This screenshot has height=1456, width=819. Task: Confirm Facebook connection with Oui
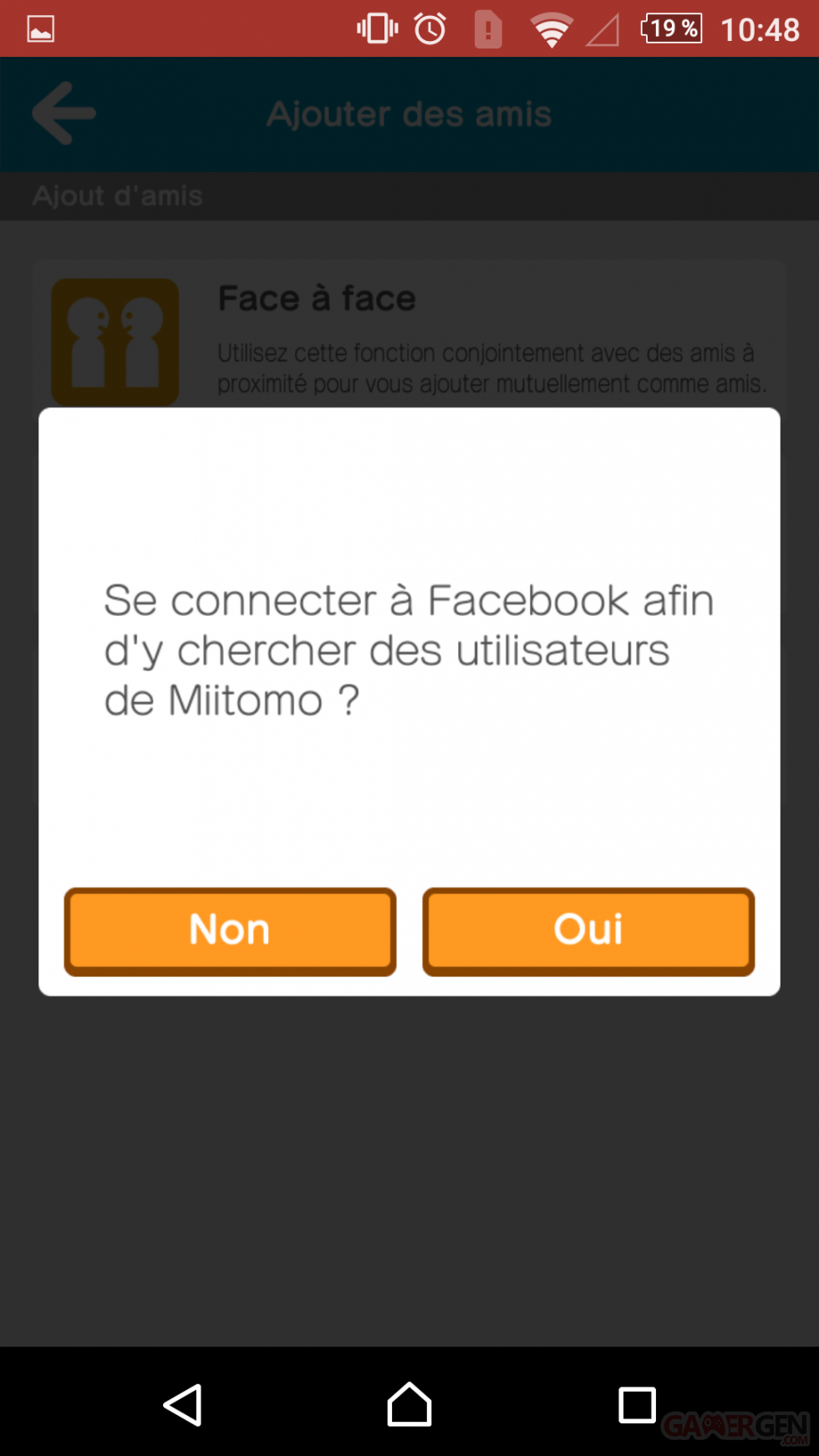588,930
